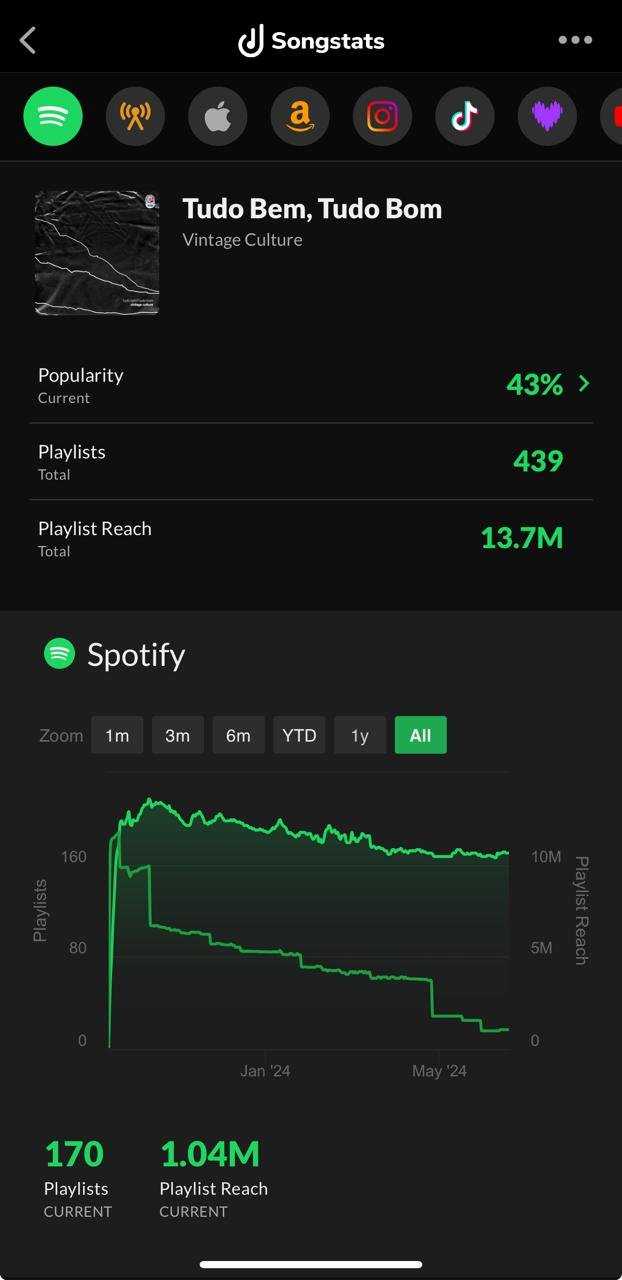Screen dimensions: 622x1280
Task: Set chart zoom to 1m
Action: click(x=117, y=735)
